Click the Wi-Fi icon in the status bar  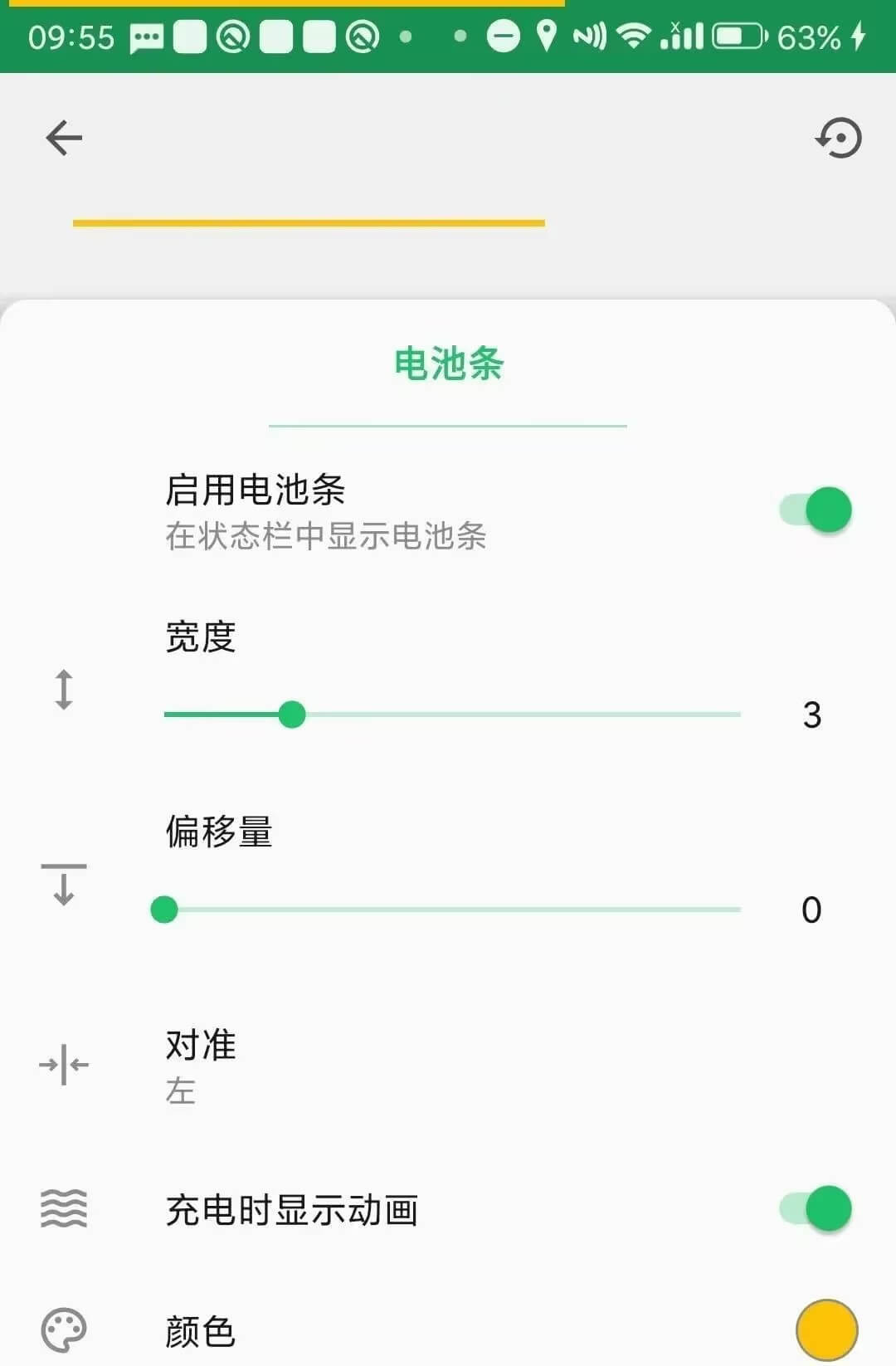(x=635, y=35)
